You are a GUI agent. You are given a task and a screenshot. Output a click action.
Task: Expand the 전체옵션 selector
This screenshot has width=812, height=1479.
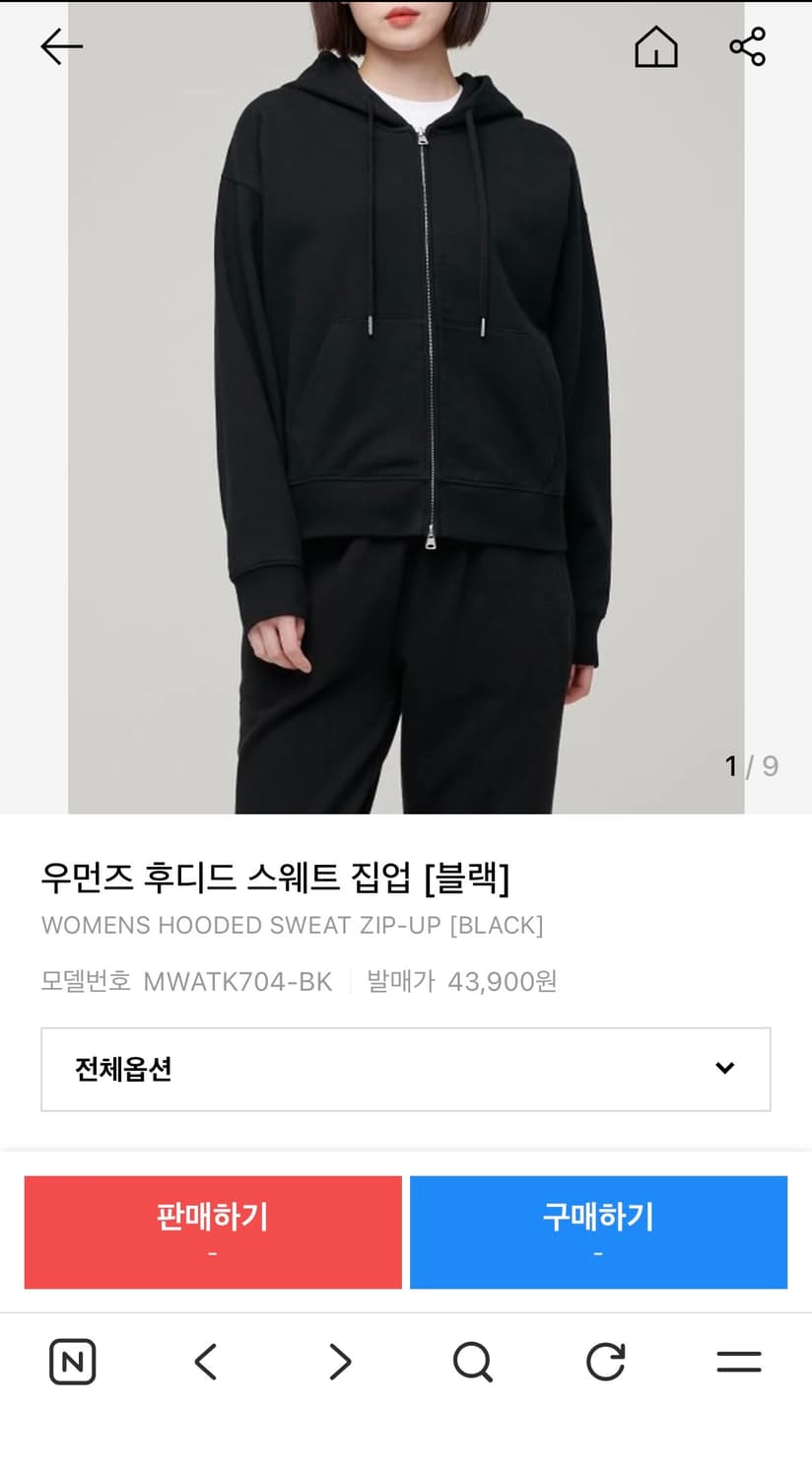(406, 1069)
